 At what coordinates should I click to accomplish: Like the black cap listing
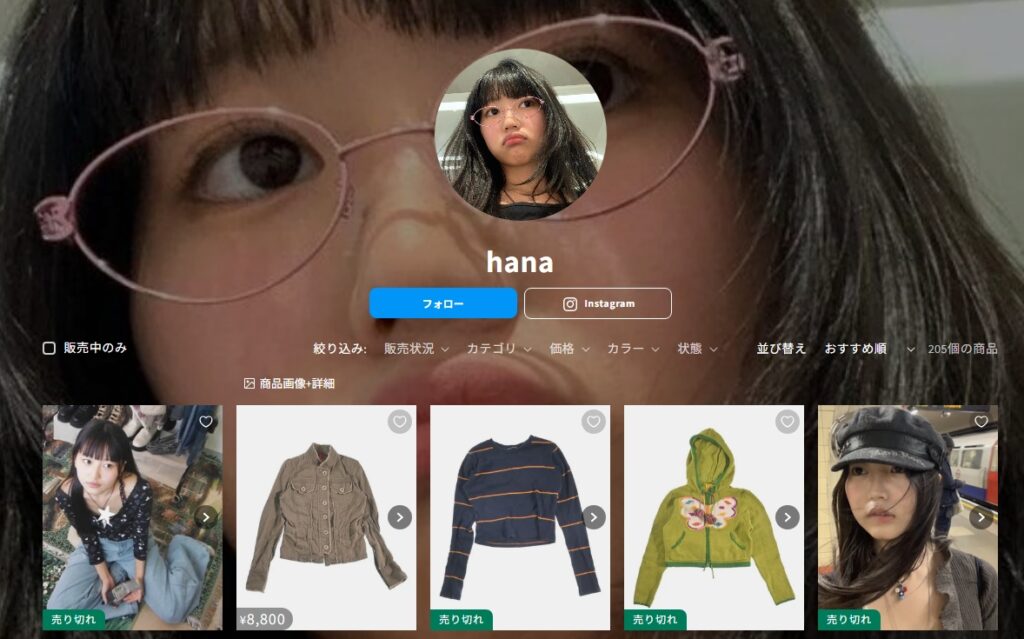981,421
